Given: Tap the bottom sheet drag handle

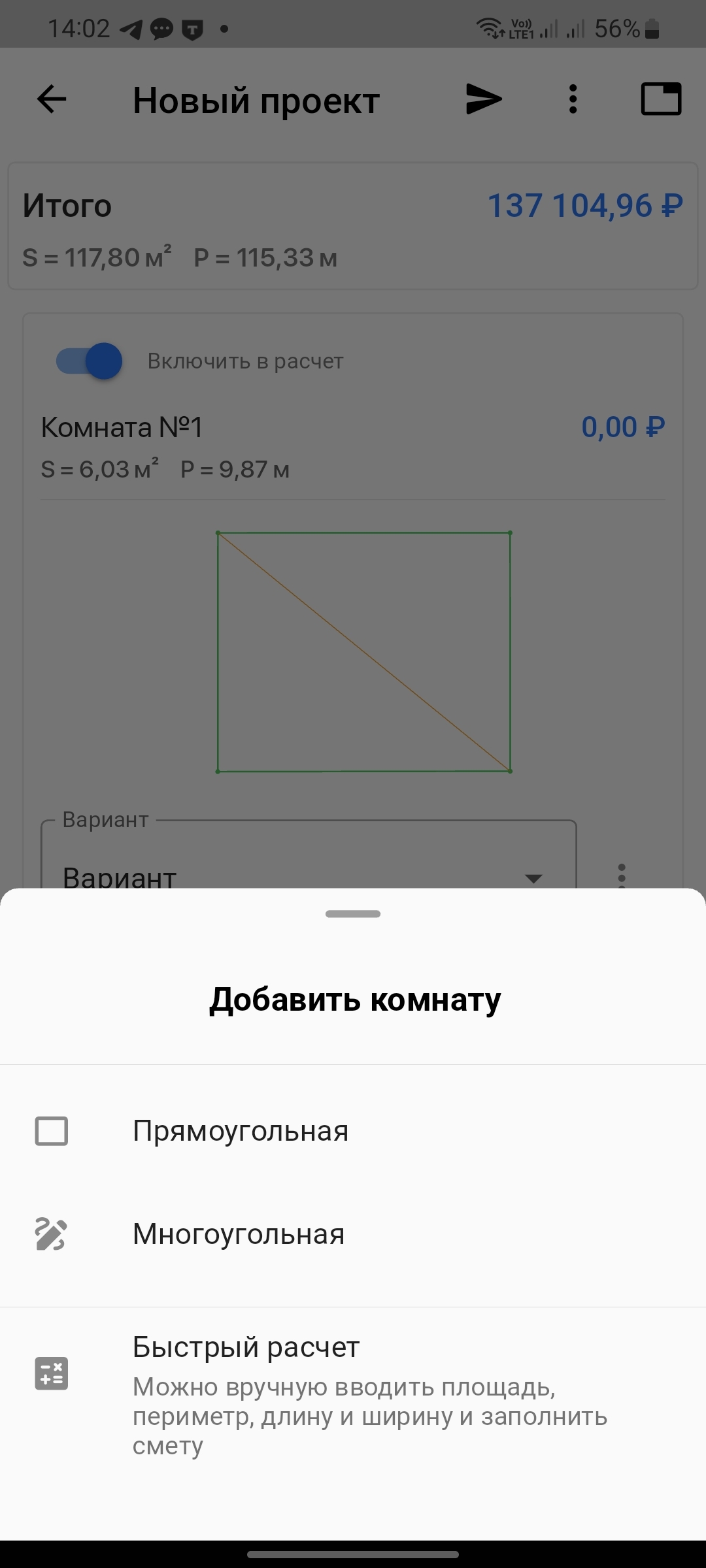Looking at the screenshot, I should coord(353,914).
